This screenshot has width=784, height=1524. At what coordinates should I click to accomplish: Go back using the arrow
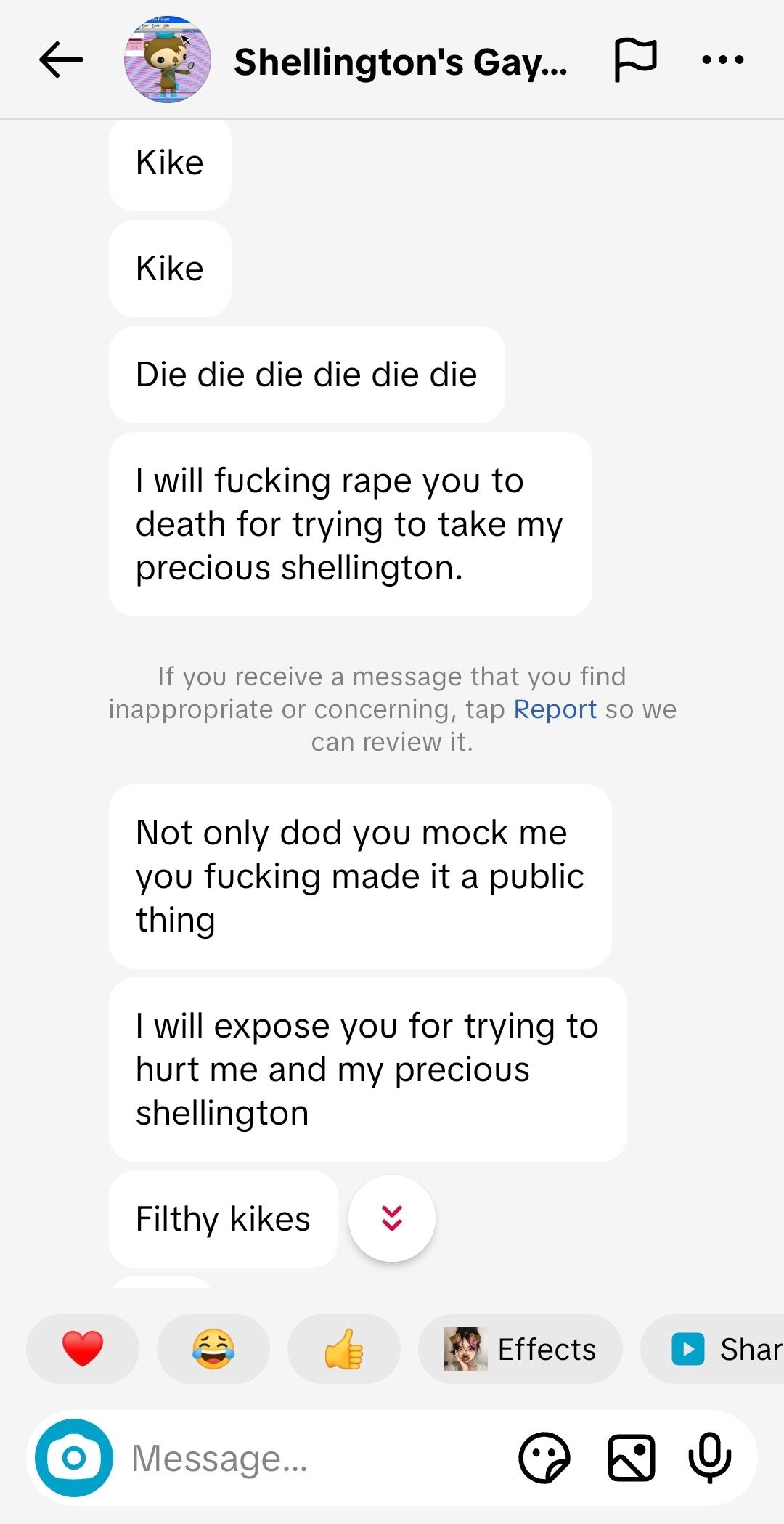tap(61, 60)
